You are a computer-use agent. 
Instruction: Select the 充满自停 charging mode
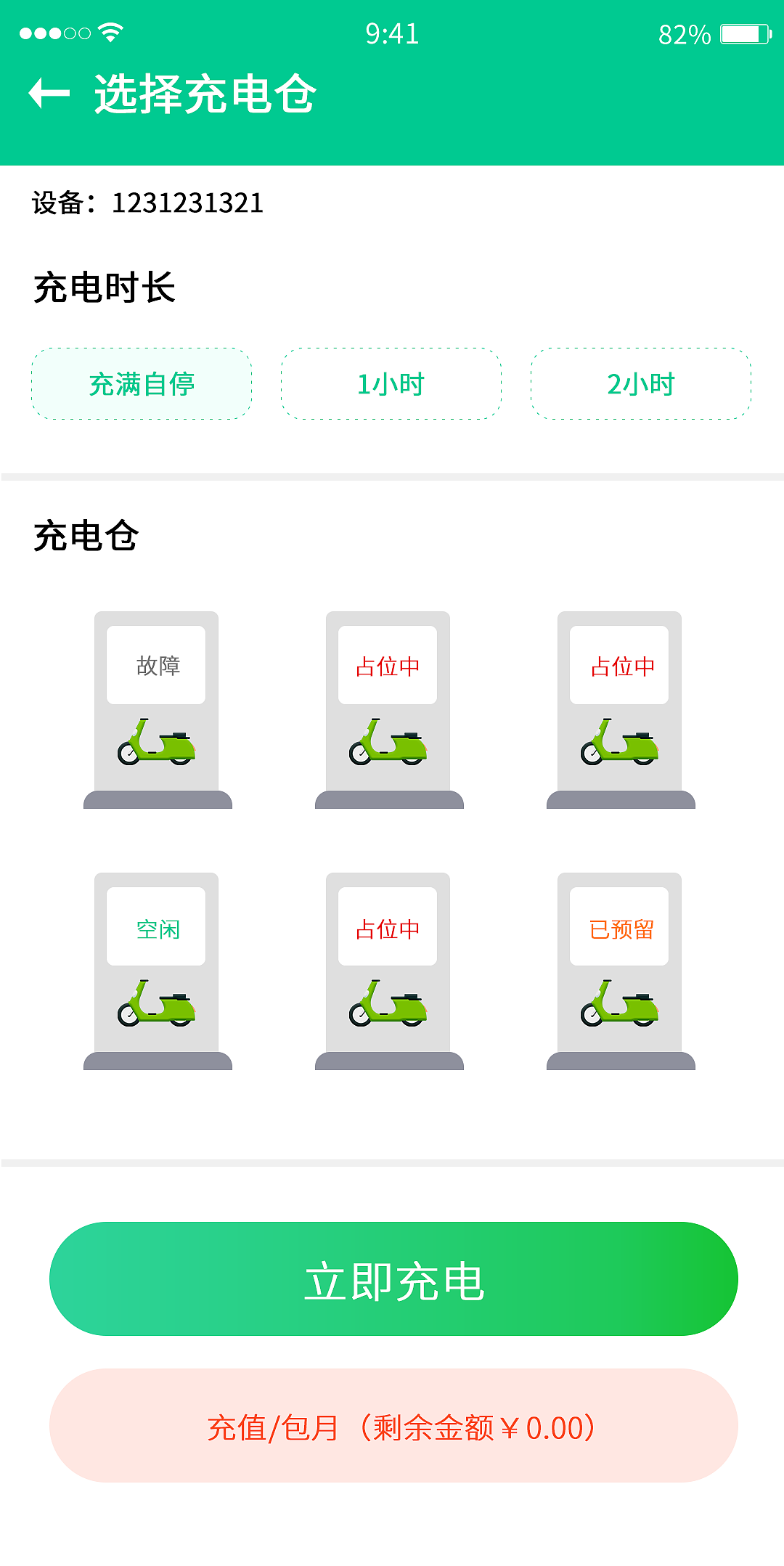pos(142,383)
